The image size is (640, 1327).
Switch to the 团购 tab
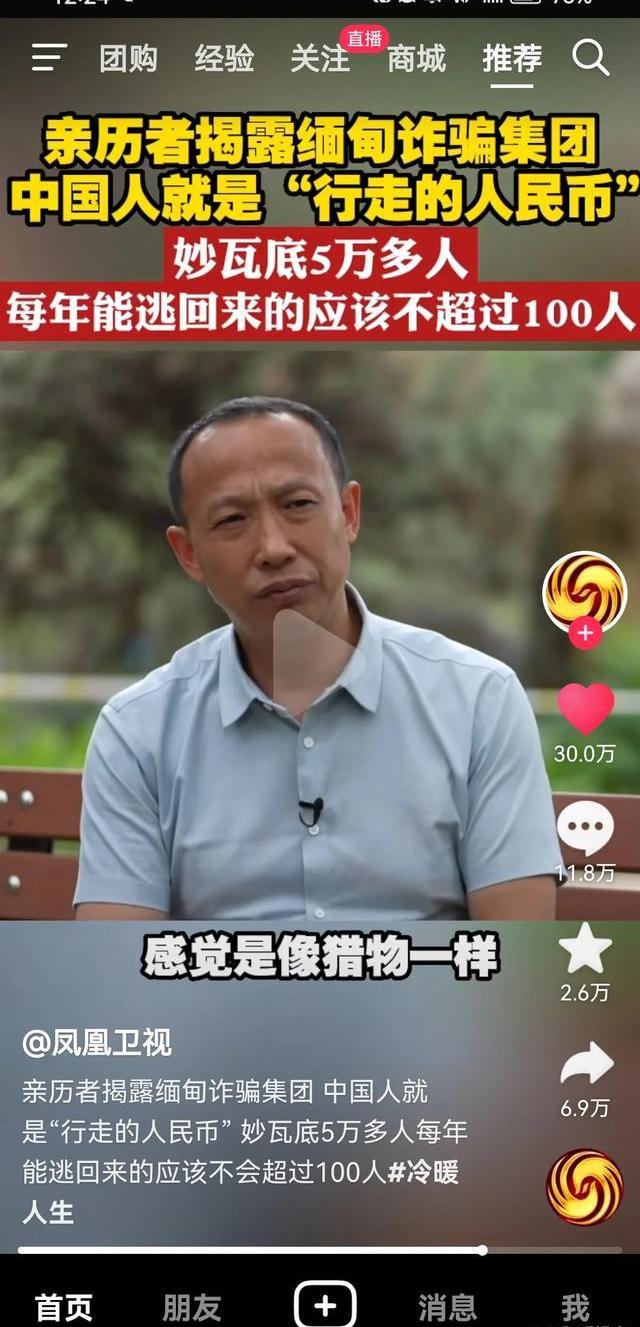(128, 59)
